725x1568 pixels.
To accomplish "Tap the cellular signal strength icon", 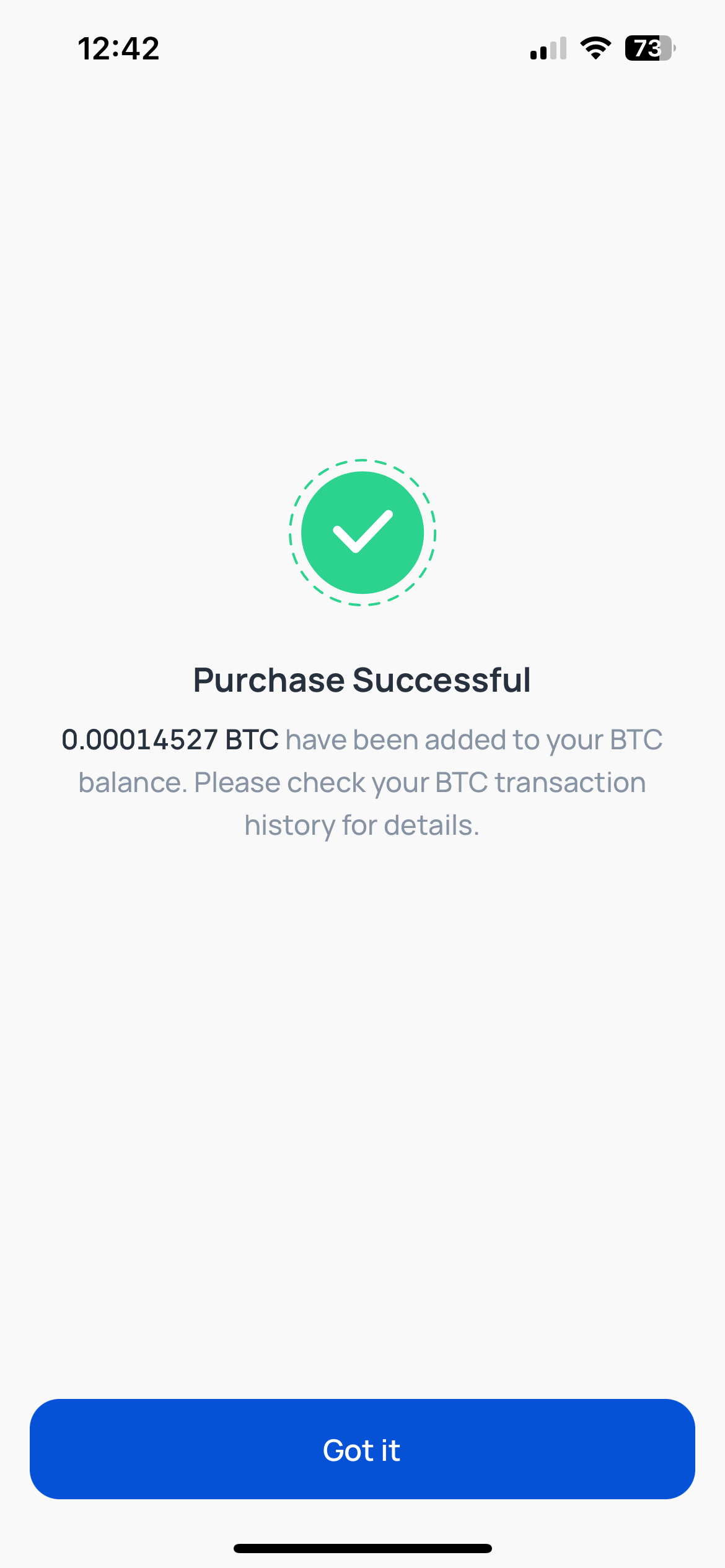I will point(548,48).
